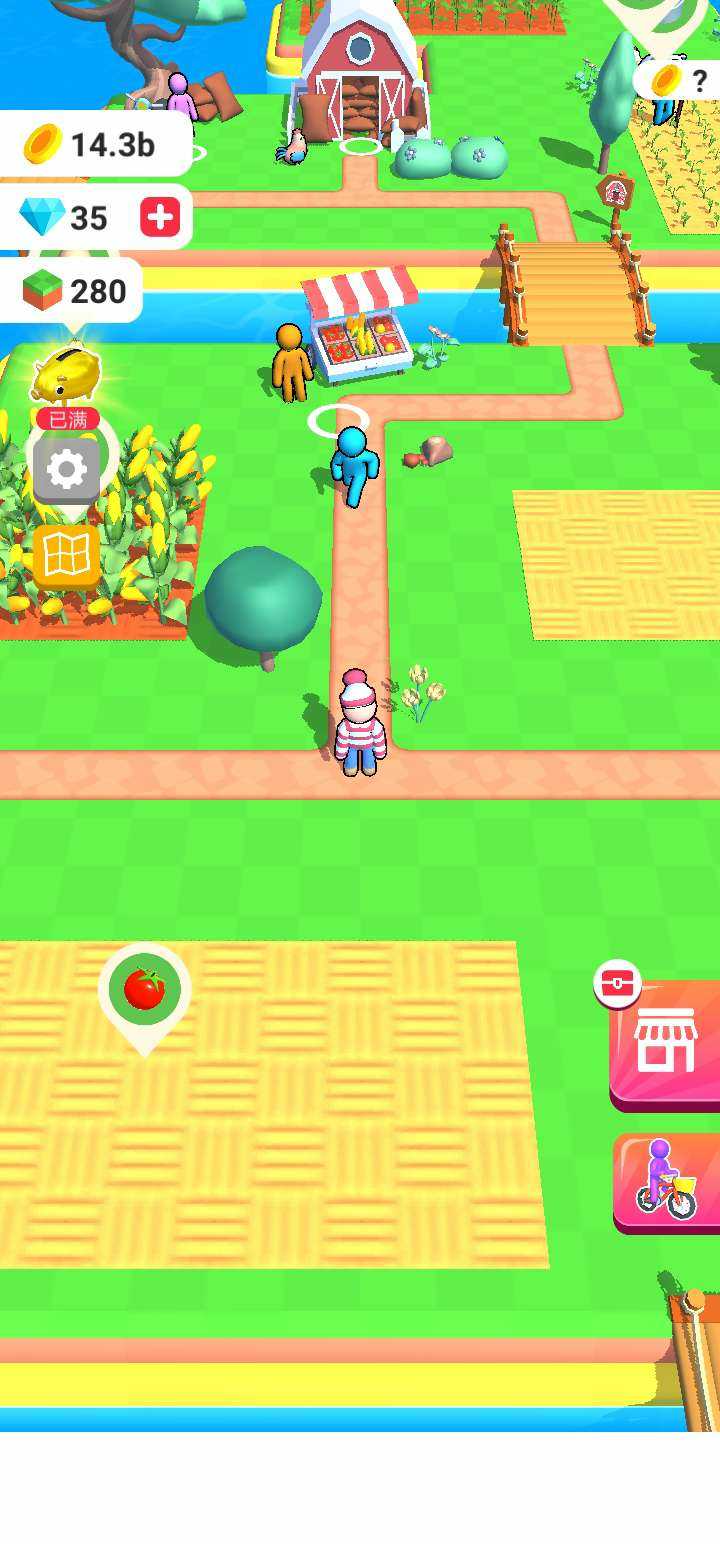Image resolution: width=720 pixels, height=1544 pixels.
Task: Tap the tomato marker on the field
Action: coord(145,990)
